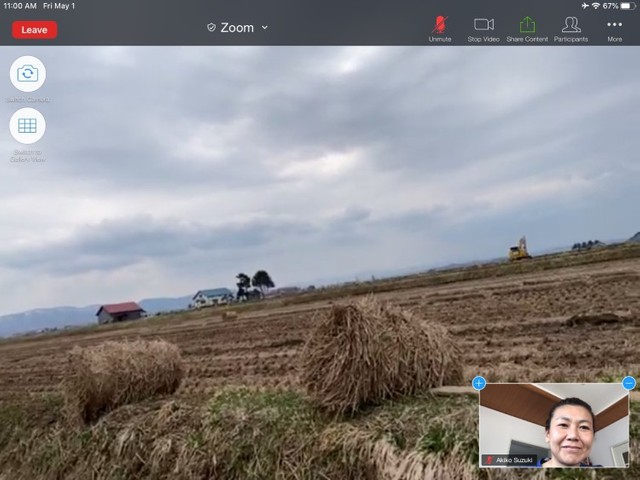The width and height of the screenshot is (640, 480).
Task: Leave the Zoom meeting
Action: pos(34,30)
